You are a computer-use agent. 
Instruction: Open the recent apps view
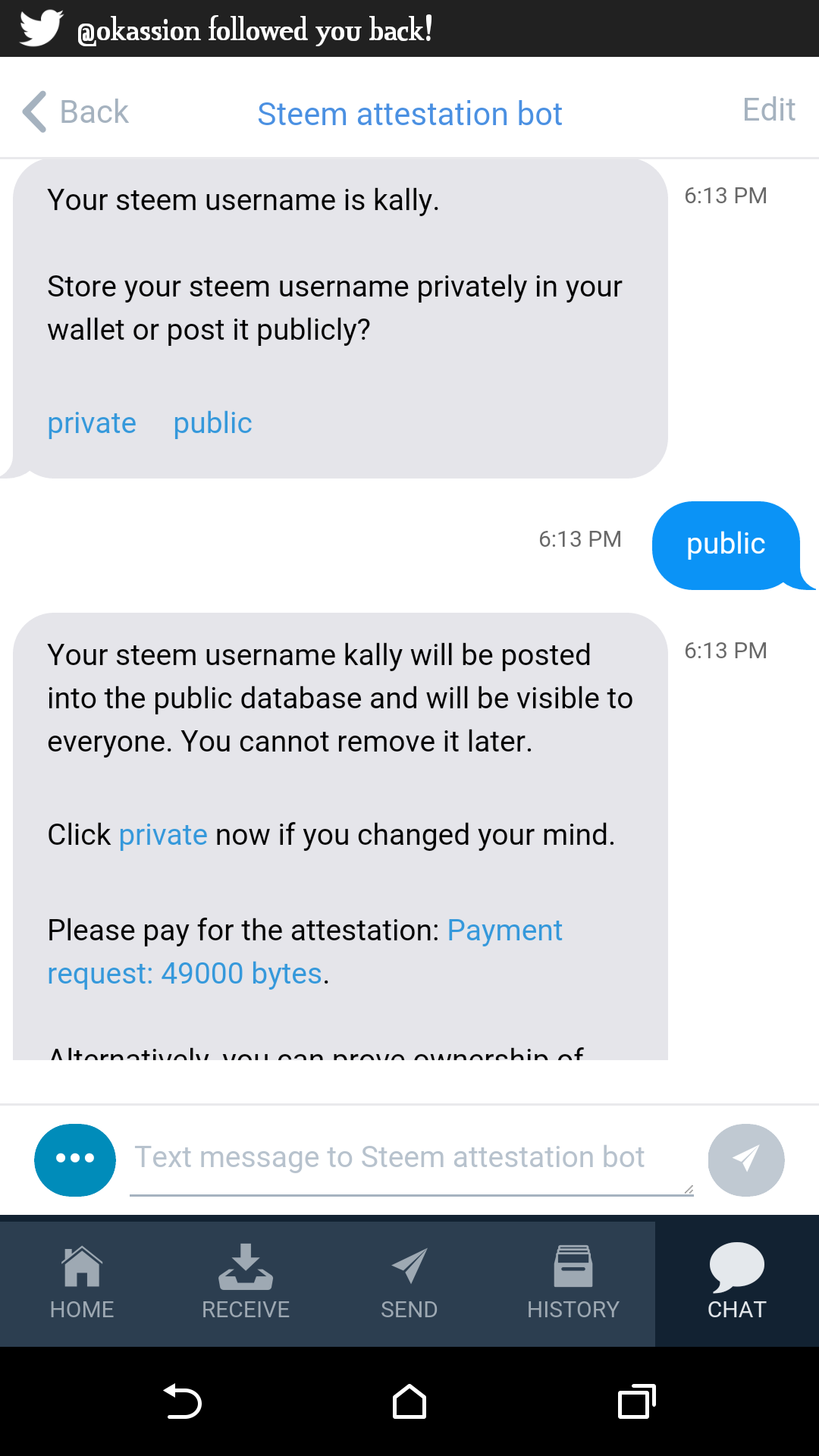pos(636,1401)
